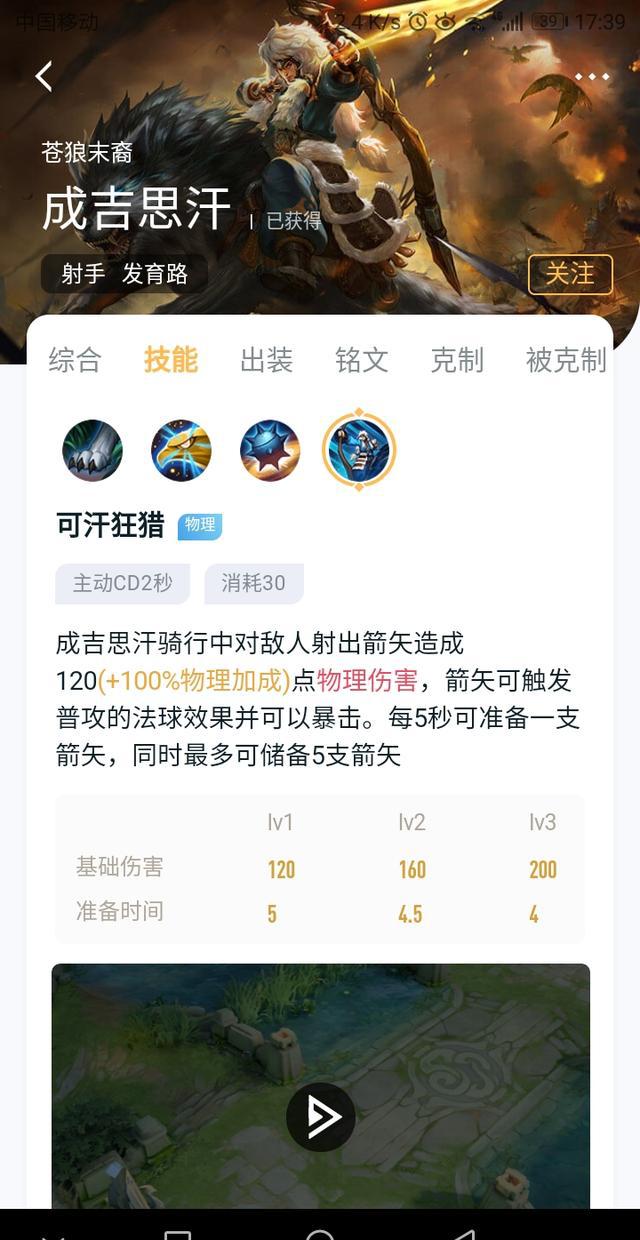The height and width of the screenshot is (1240, 640).
Task: Open the 出装 tab
Action: 266,360
